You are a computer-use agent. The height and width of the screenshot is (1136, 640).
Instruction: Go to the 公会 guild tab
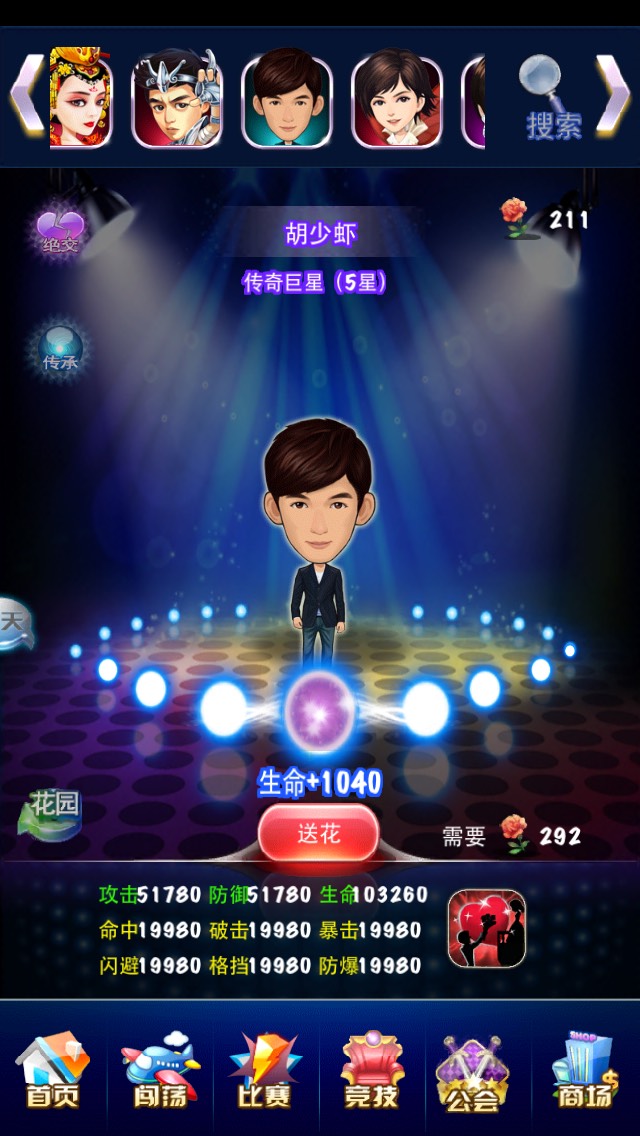coord(478,1072)
